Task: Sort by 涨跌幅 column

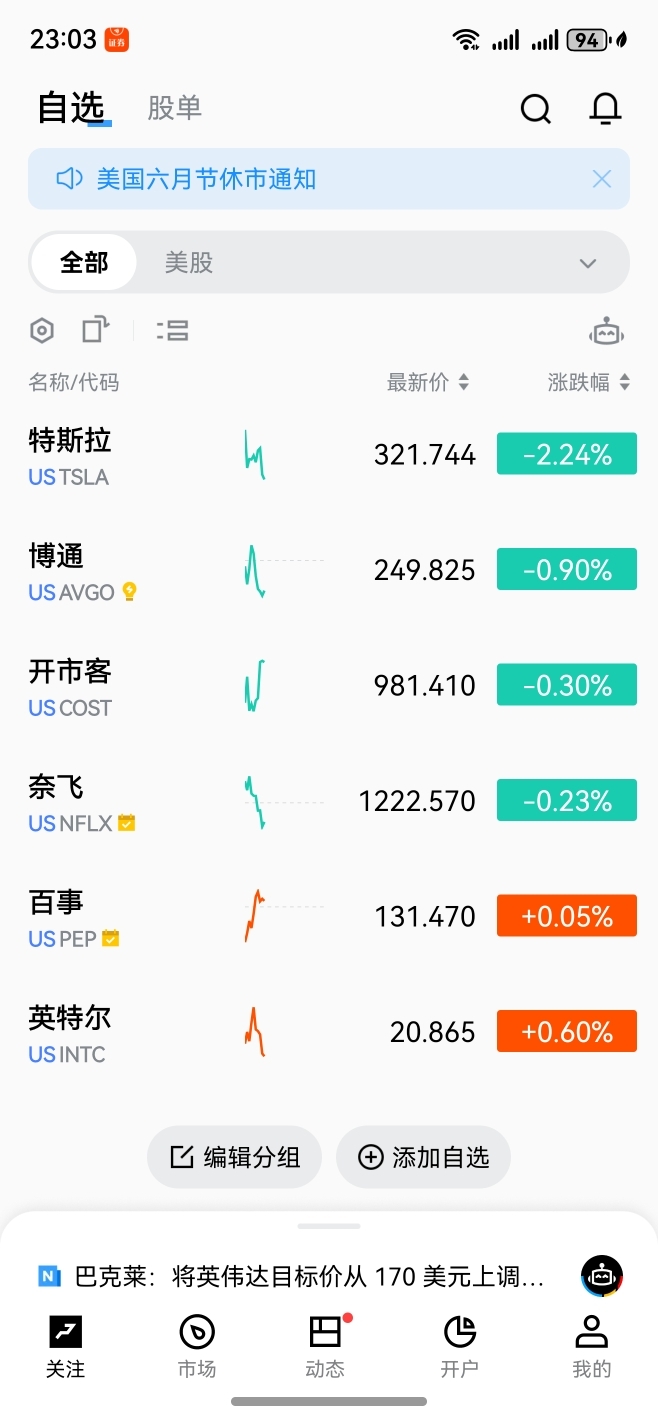Action: pyautogui.click(x=589, y=382)
